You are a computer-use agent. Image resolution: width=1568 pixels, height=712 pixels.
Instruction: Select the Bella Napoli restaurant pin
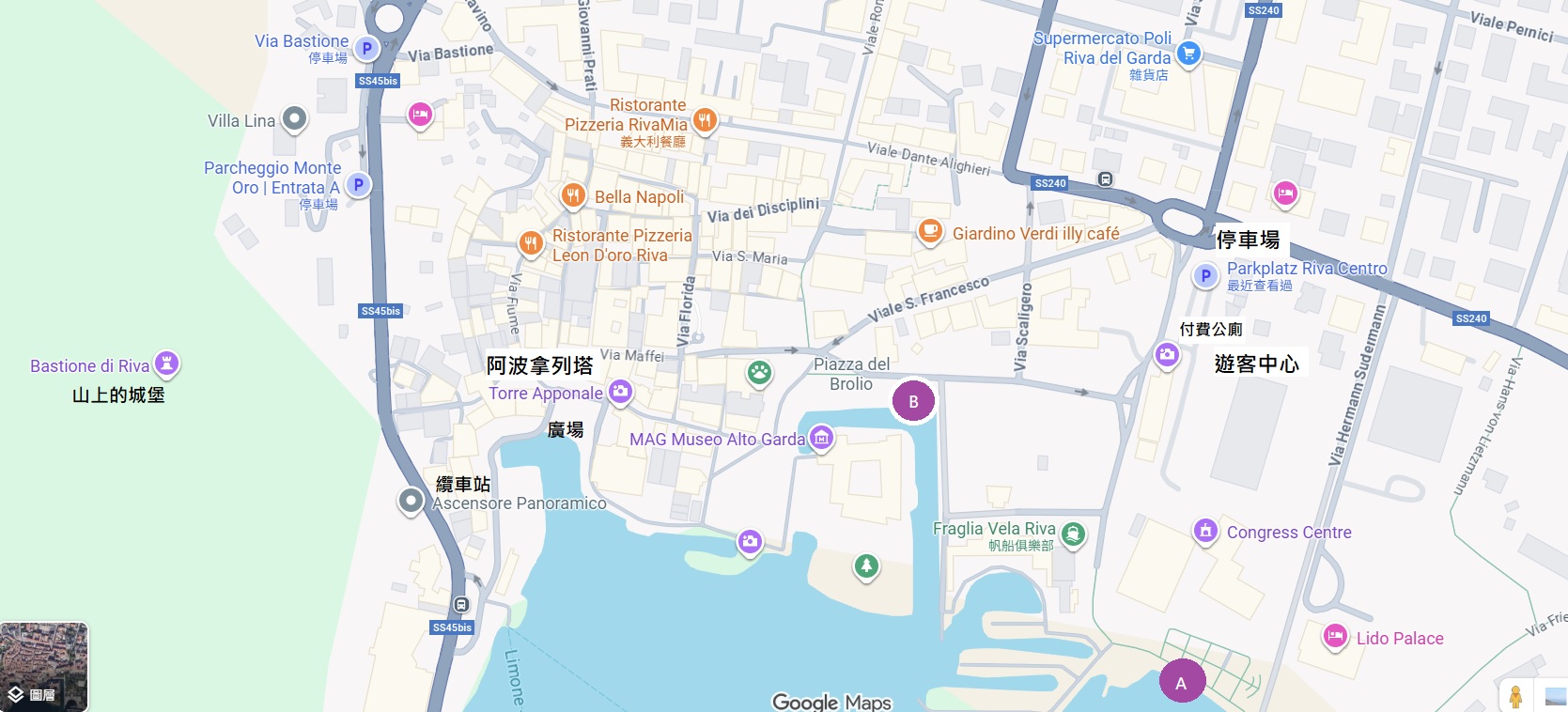573,195
